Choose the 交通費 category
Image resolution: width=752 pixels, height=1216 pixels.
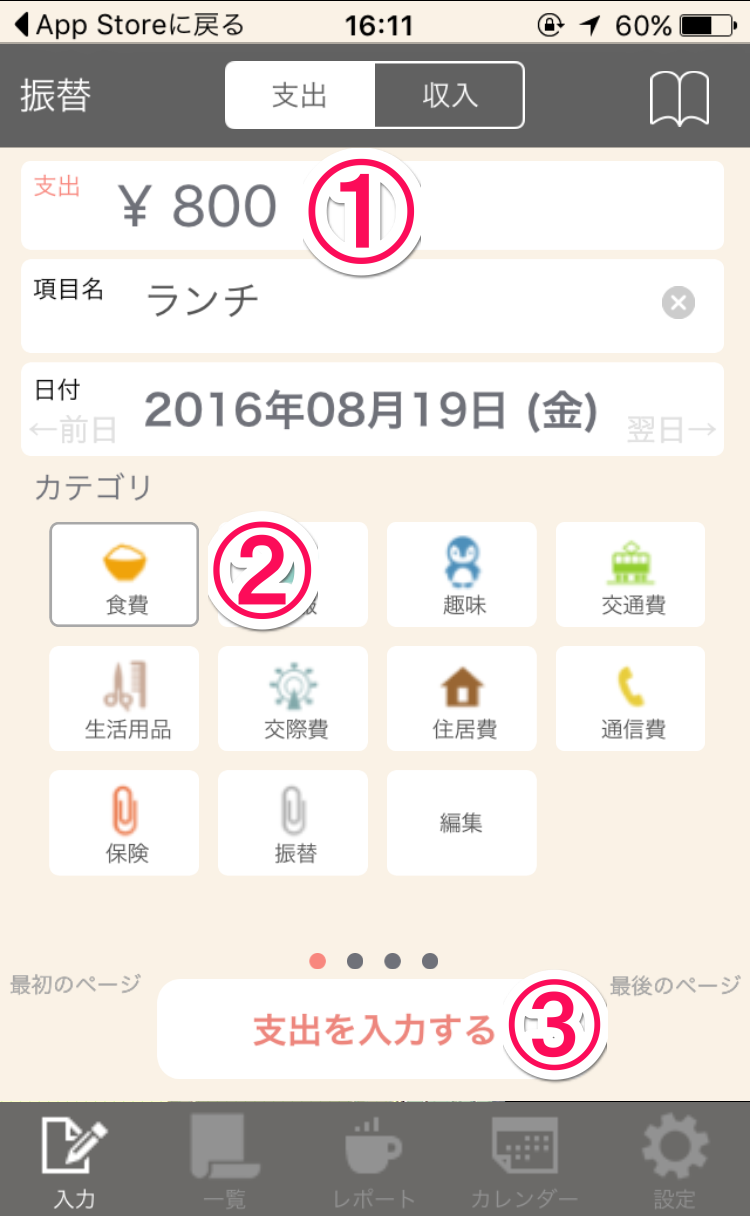coord(631,575)
